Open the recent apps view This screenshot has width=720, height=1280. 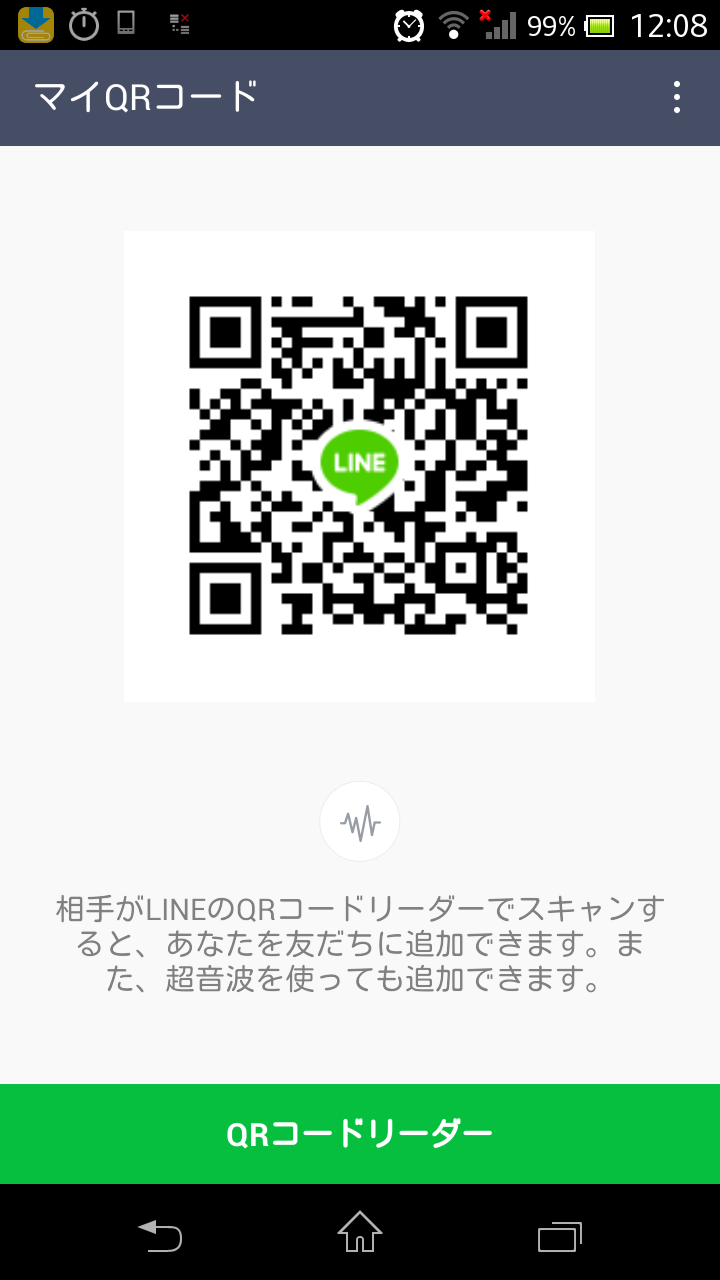click(559, 1235)
